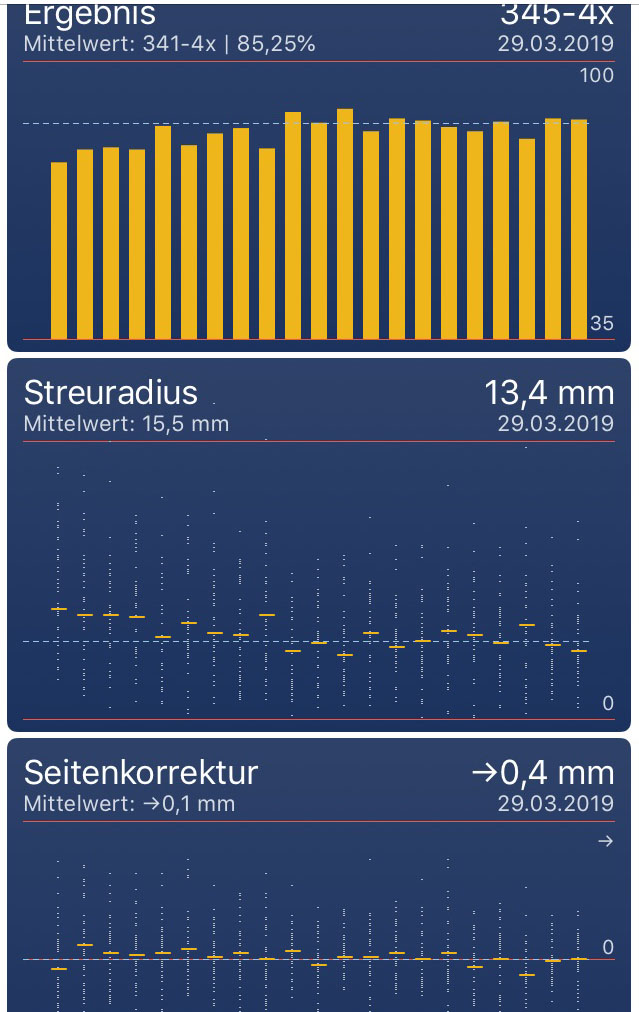Screen dimensions: 639x1012
Task: Open the Streuradius chart card
Action: [x=318, y=545]
